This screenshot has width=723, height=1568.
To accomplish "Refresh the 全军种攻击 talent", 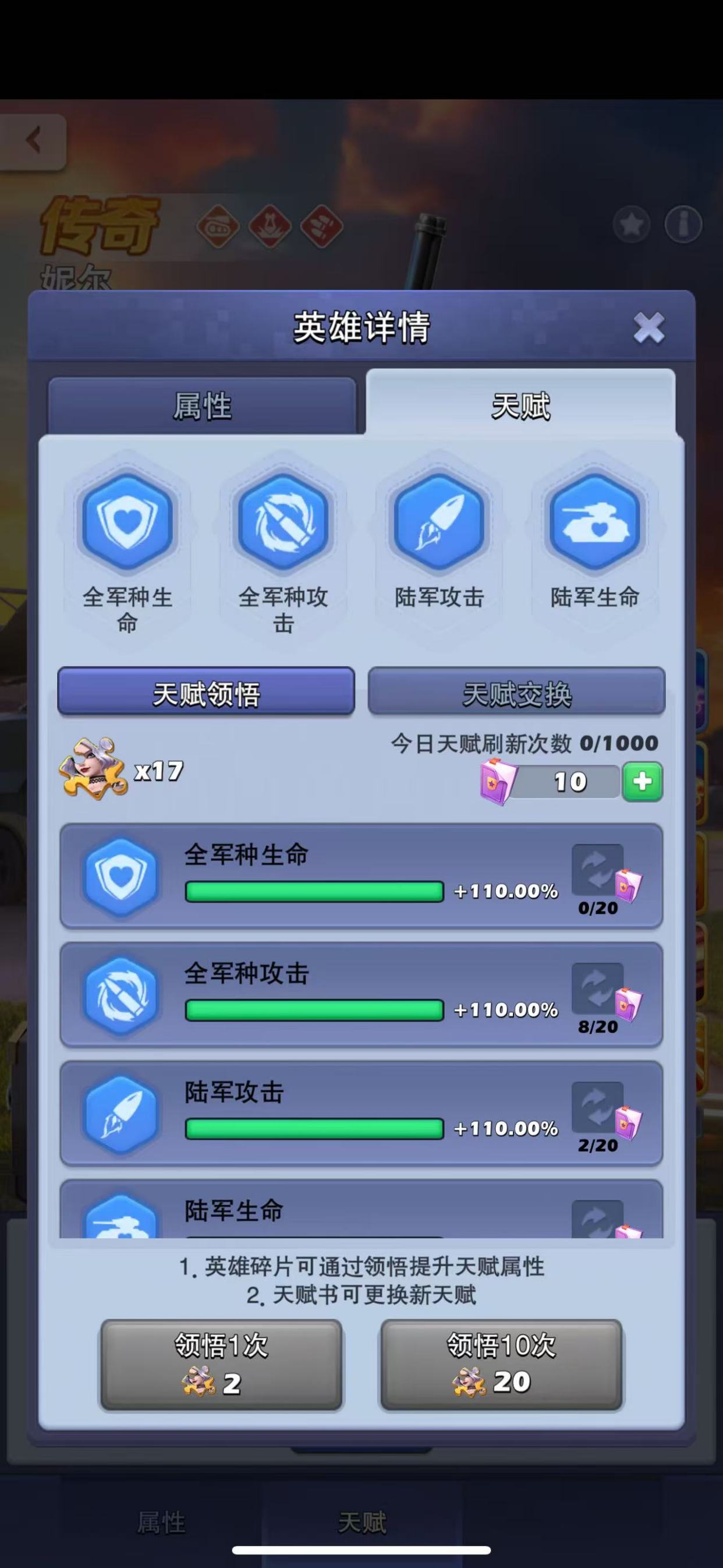I will coord(598,989).
